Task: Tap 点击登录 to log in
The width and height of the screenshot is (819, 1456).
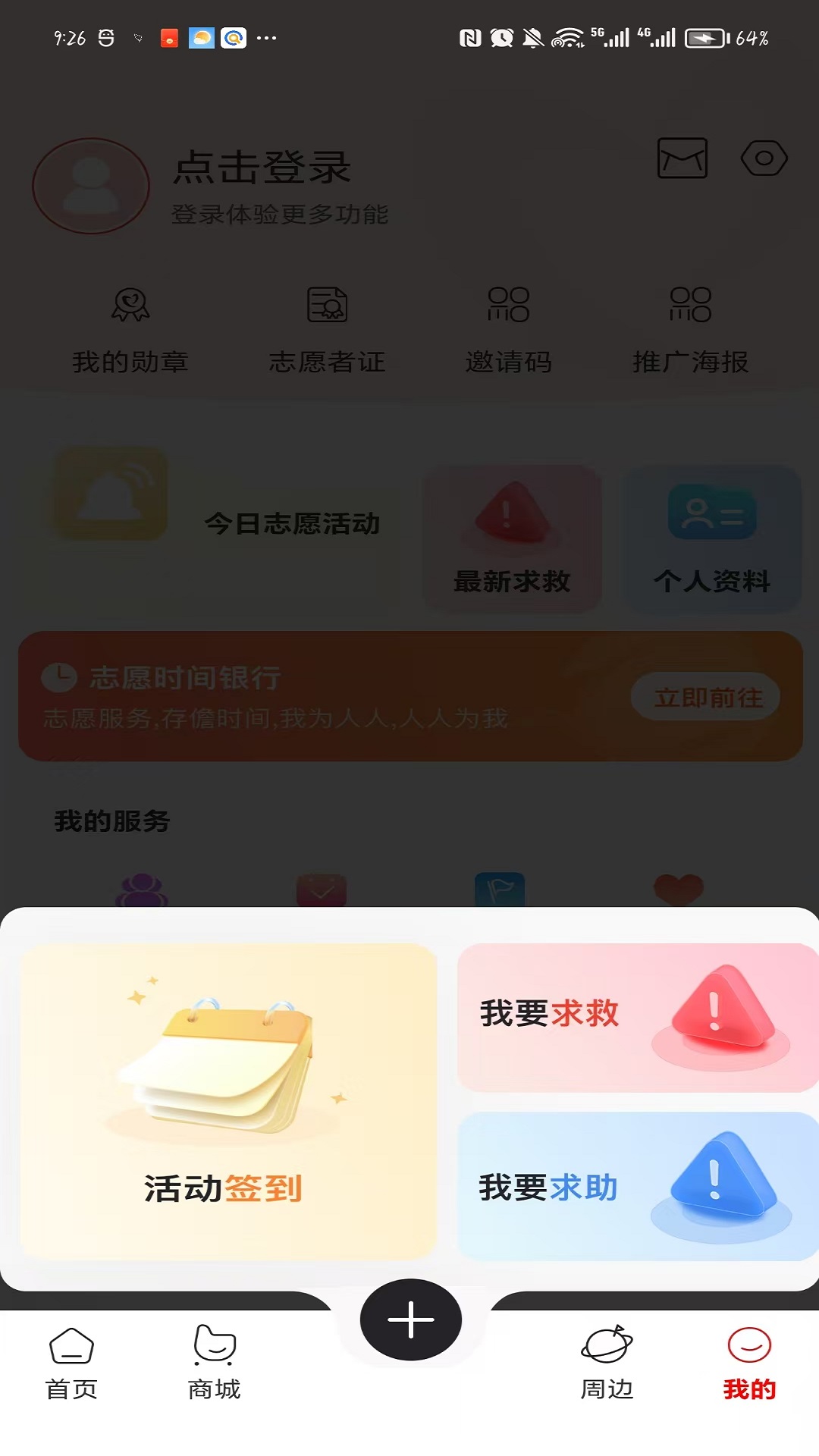Action: click(x=262, y=169)
